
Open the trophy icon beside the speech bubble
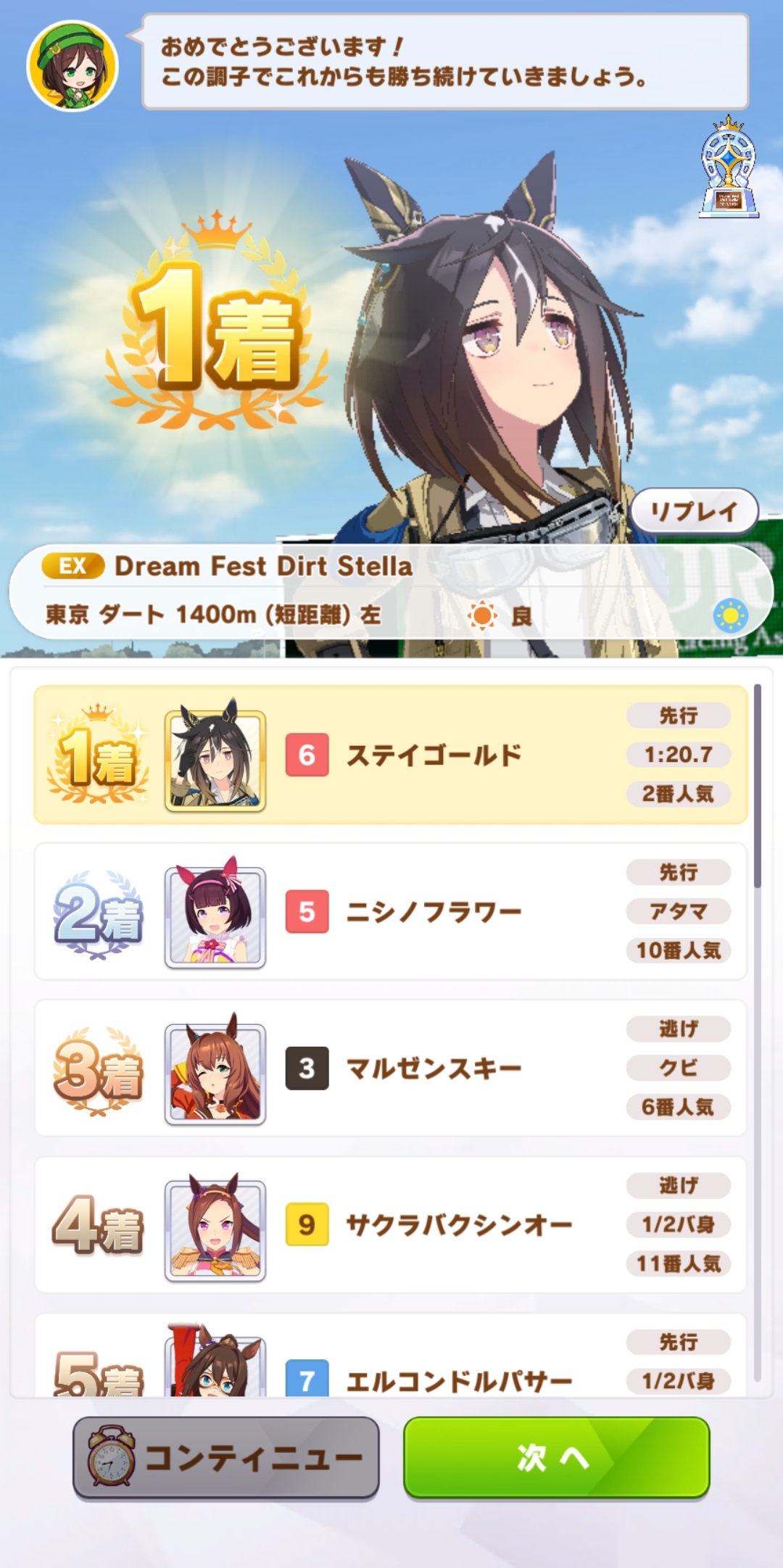729,168
